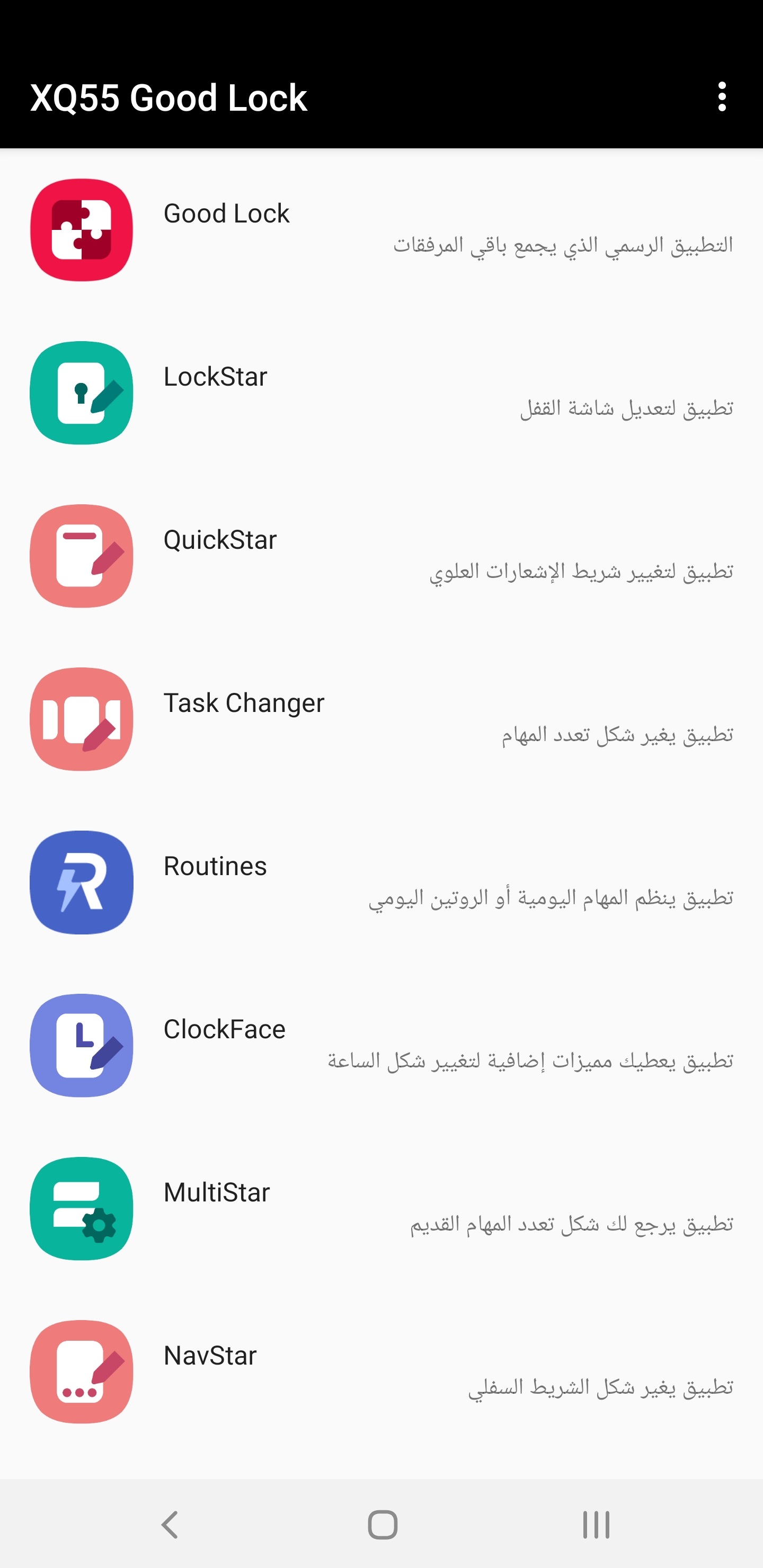Open QuickStar from the list

click(x=381, y=556)
